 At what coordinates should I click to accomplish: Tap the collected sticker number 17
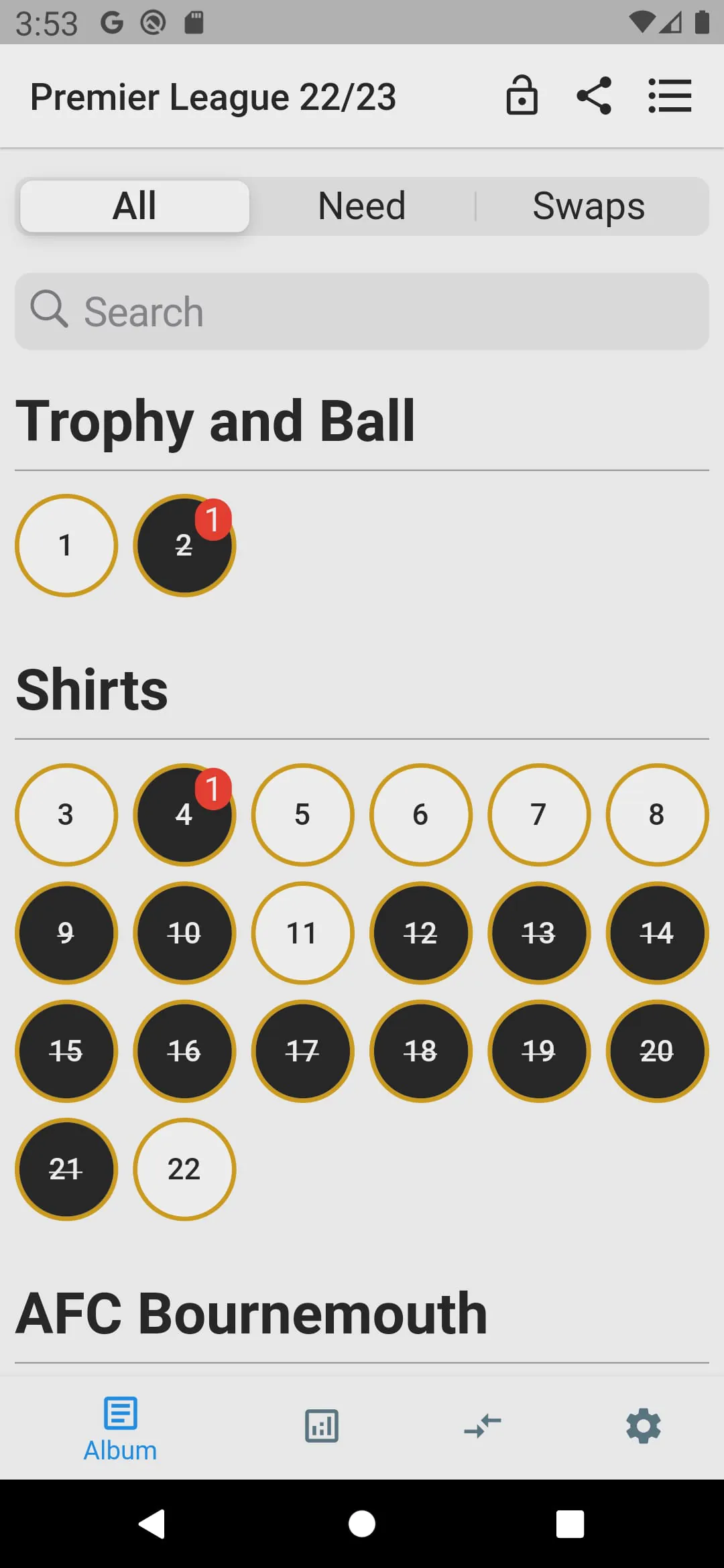point(302,1051)
